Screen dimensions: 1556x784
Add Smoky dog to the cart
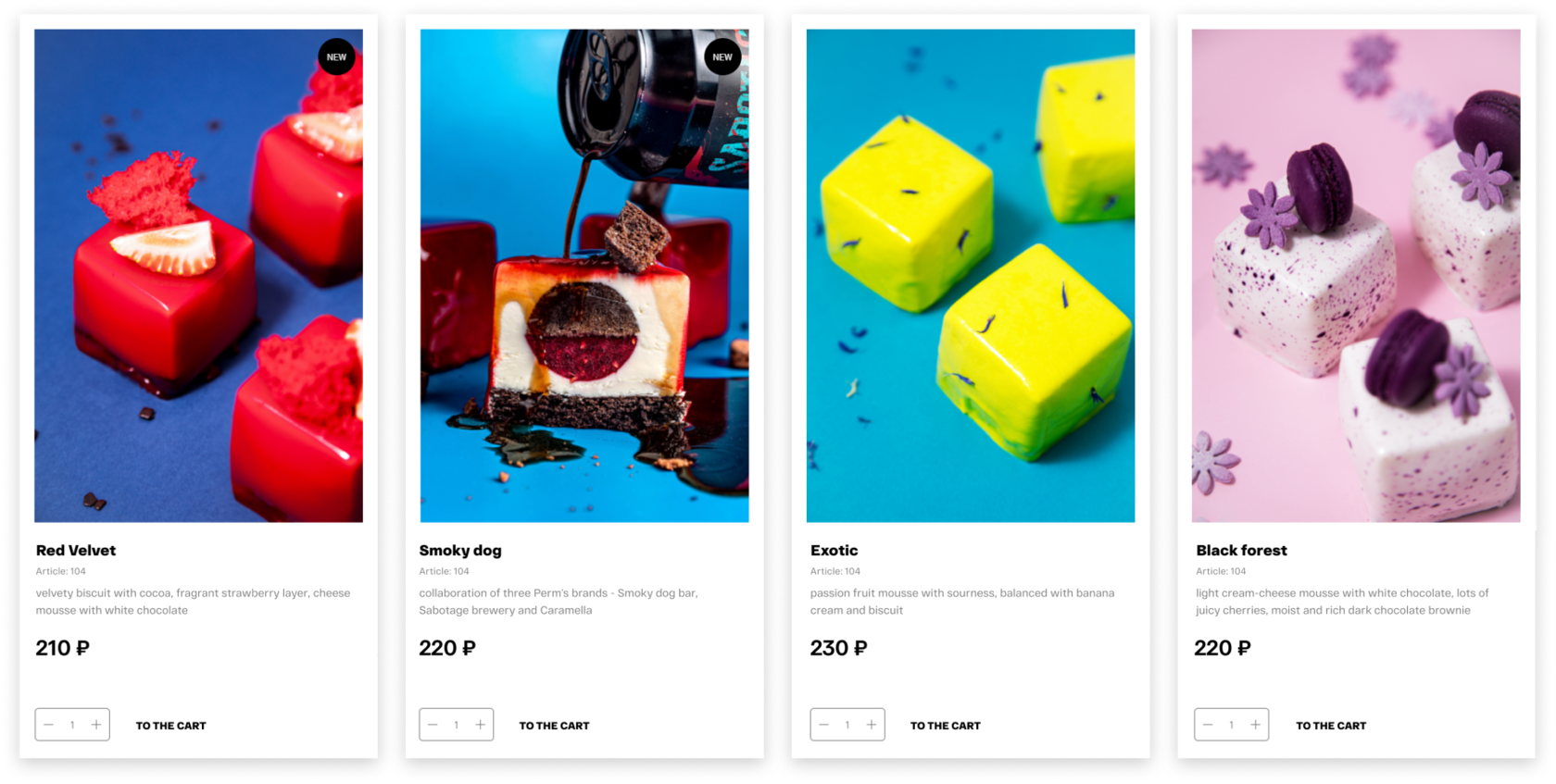554,726
